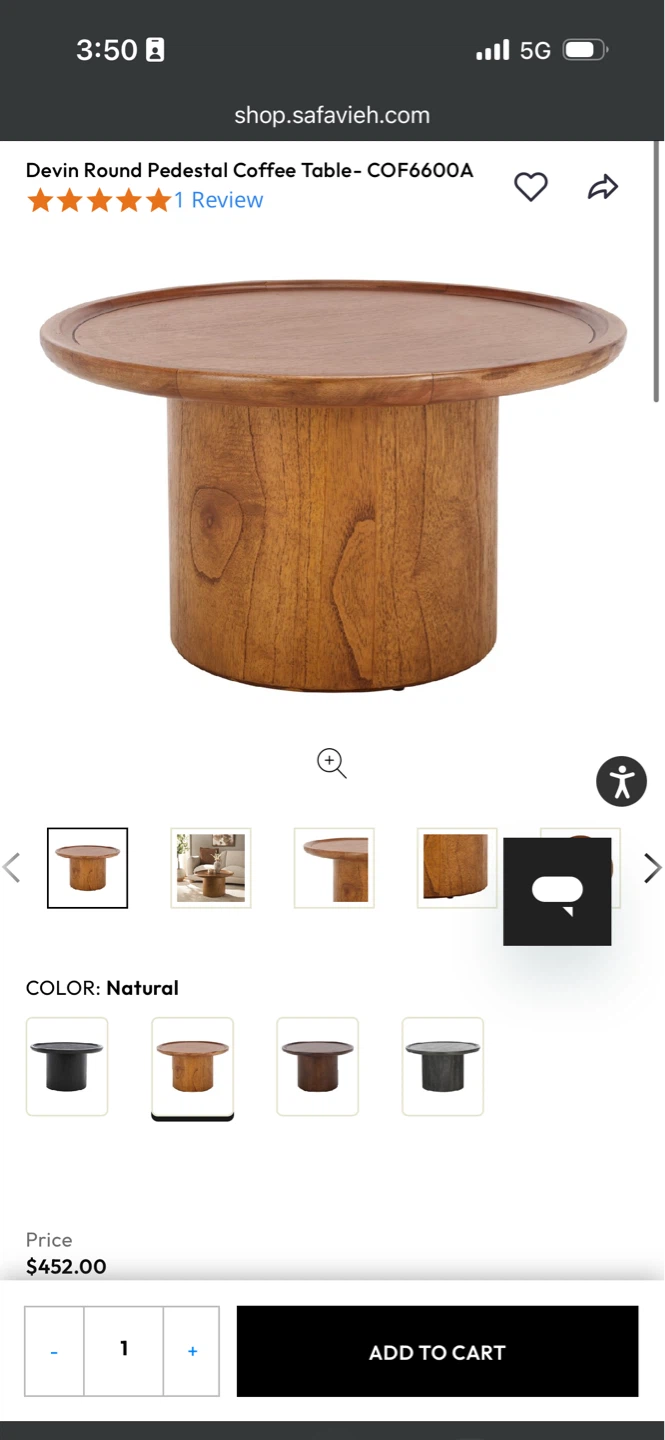Open the 1 Review link
This screenshot has width=665, height=1440.
coord(218,200)
